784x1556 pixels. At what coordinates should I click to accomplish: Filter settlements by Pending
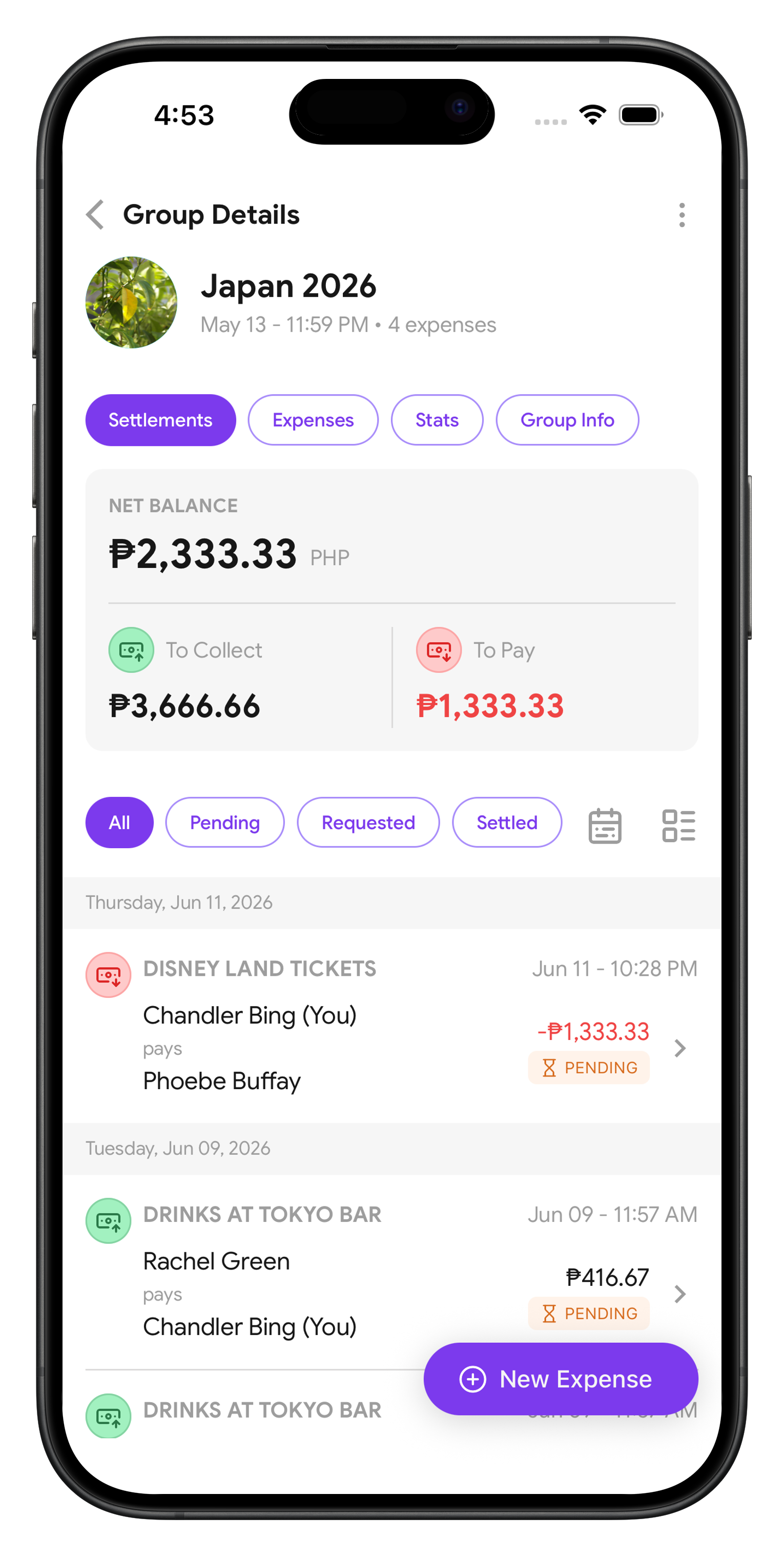(224, 822)
